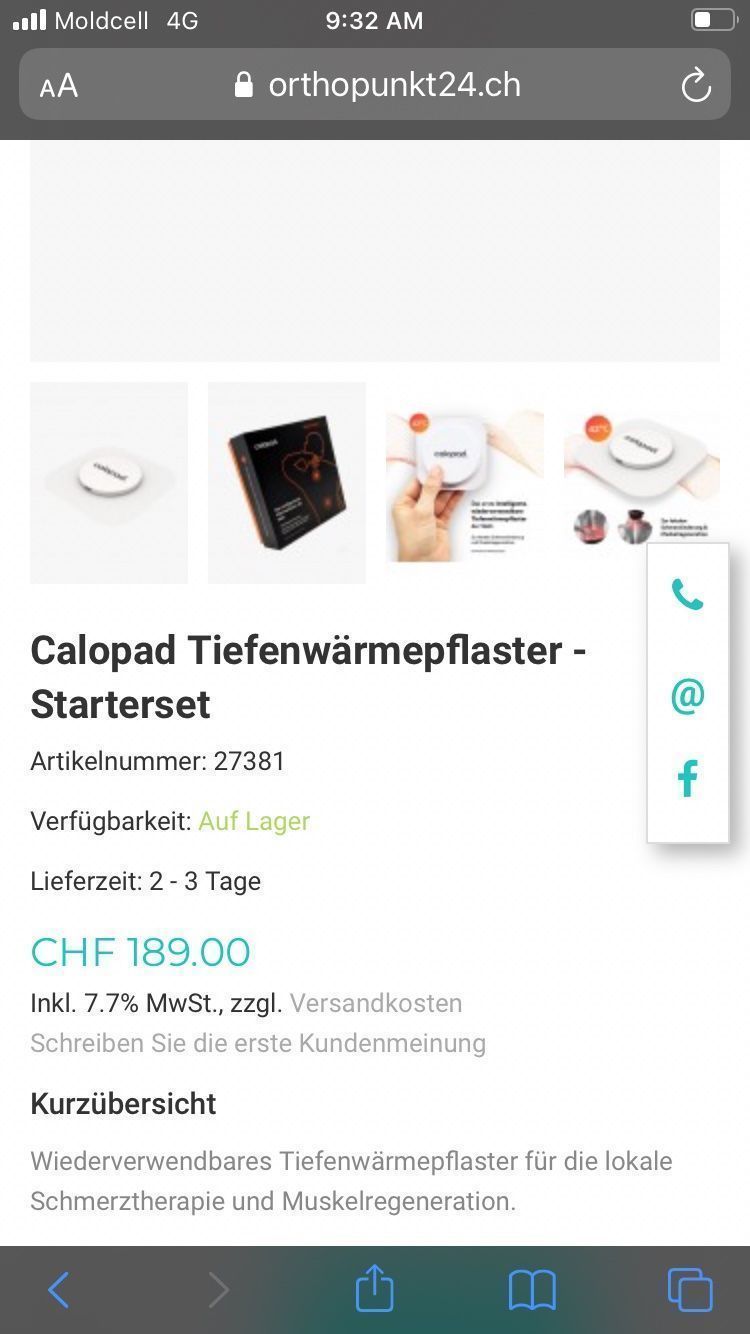
Task: Tap the orthopunkt24.ch address bar
Action: 375,85
